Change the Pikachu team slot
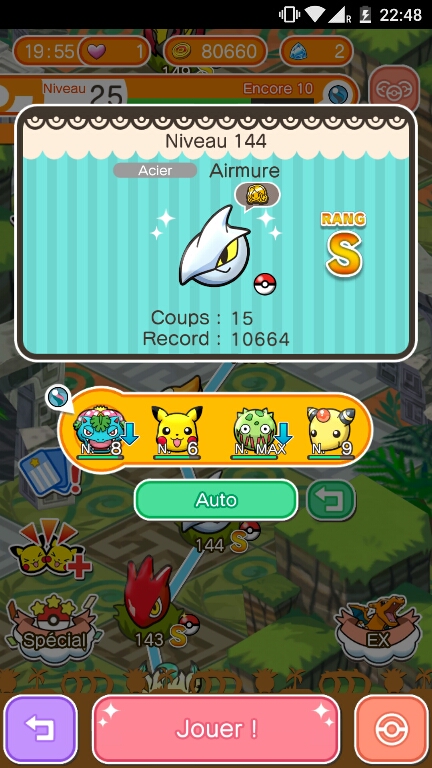Screen dimensions: 432x768 177,432
